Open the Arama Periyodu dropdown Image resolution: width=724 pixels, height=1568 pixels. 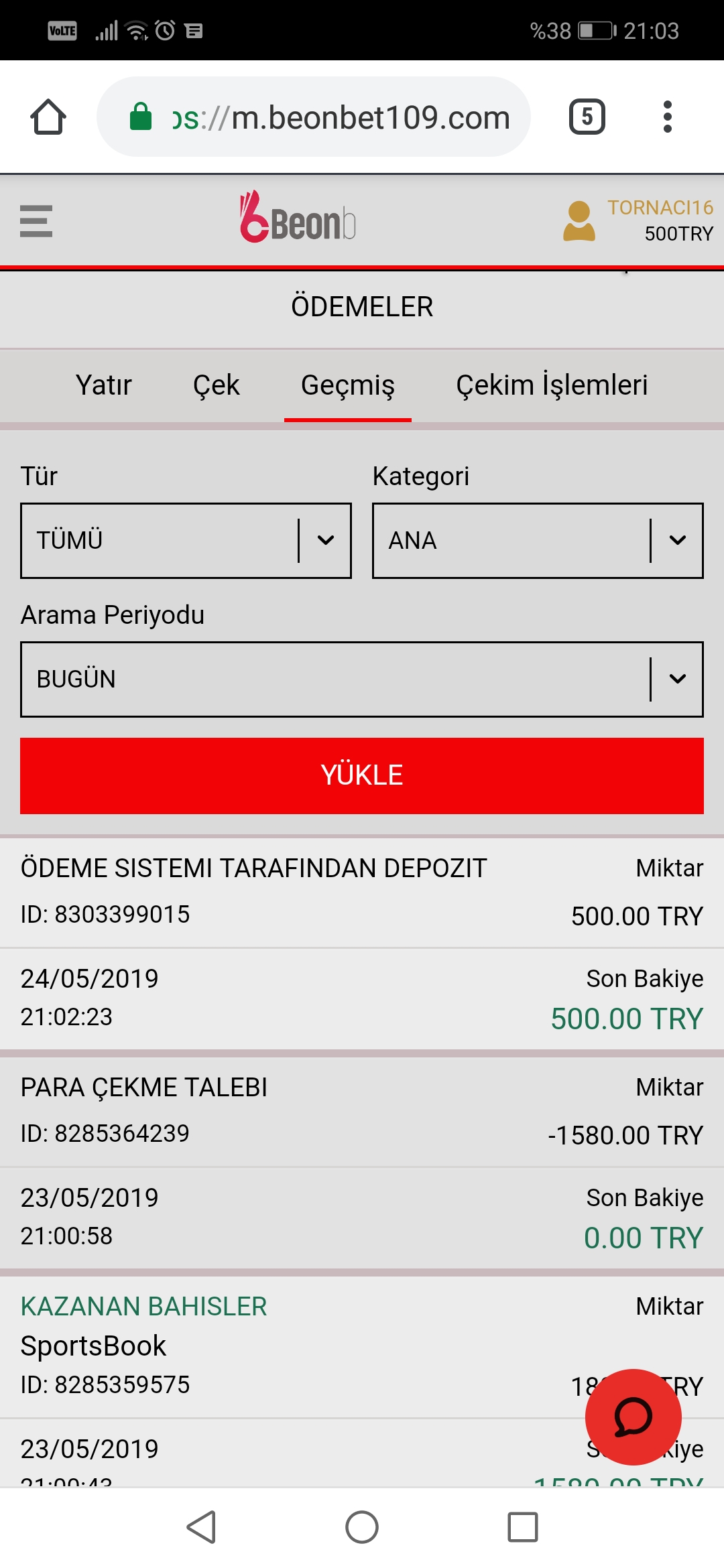362,679
